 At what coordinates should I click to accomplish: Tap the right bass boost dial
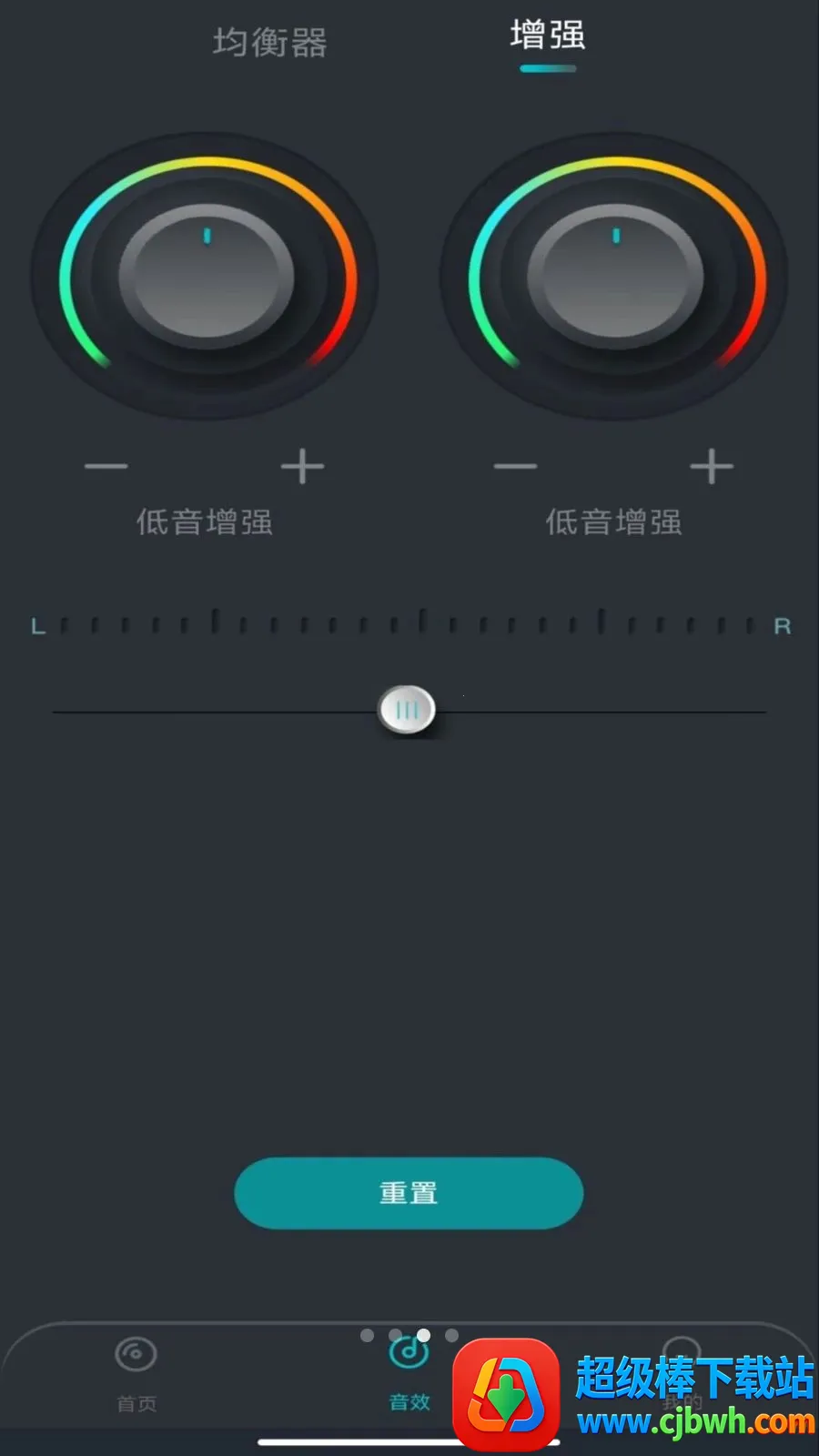[616, 276]
